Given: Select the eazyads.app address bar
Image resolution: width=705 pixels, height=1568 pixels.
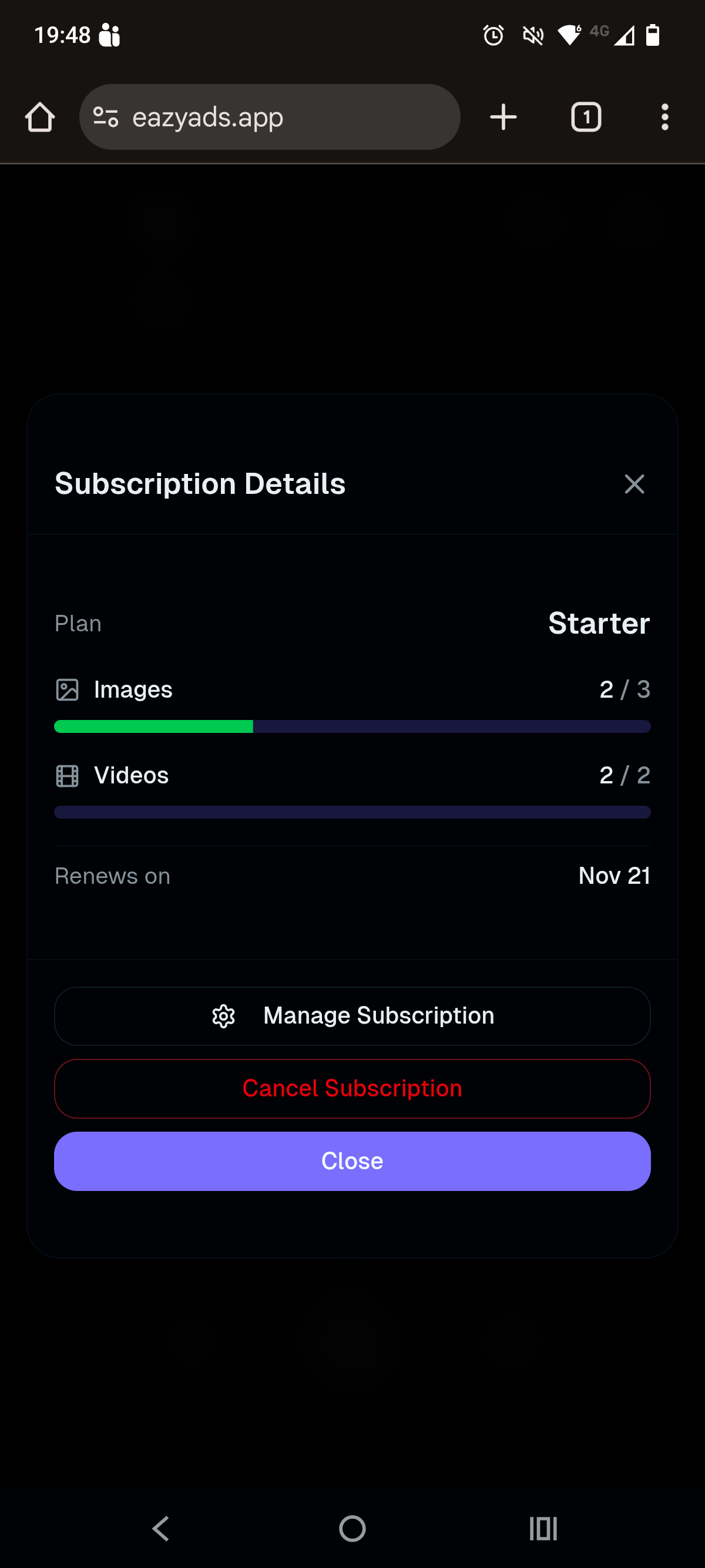Looking at the screenshot, I should (x=271, y=117).
